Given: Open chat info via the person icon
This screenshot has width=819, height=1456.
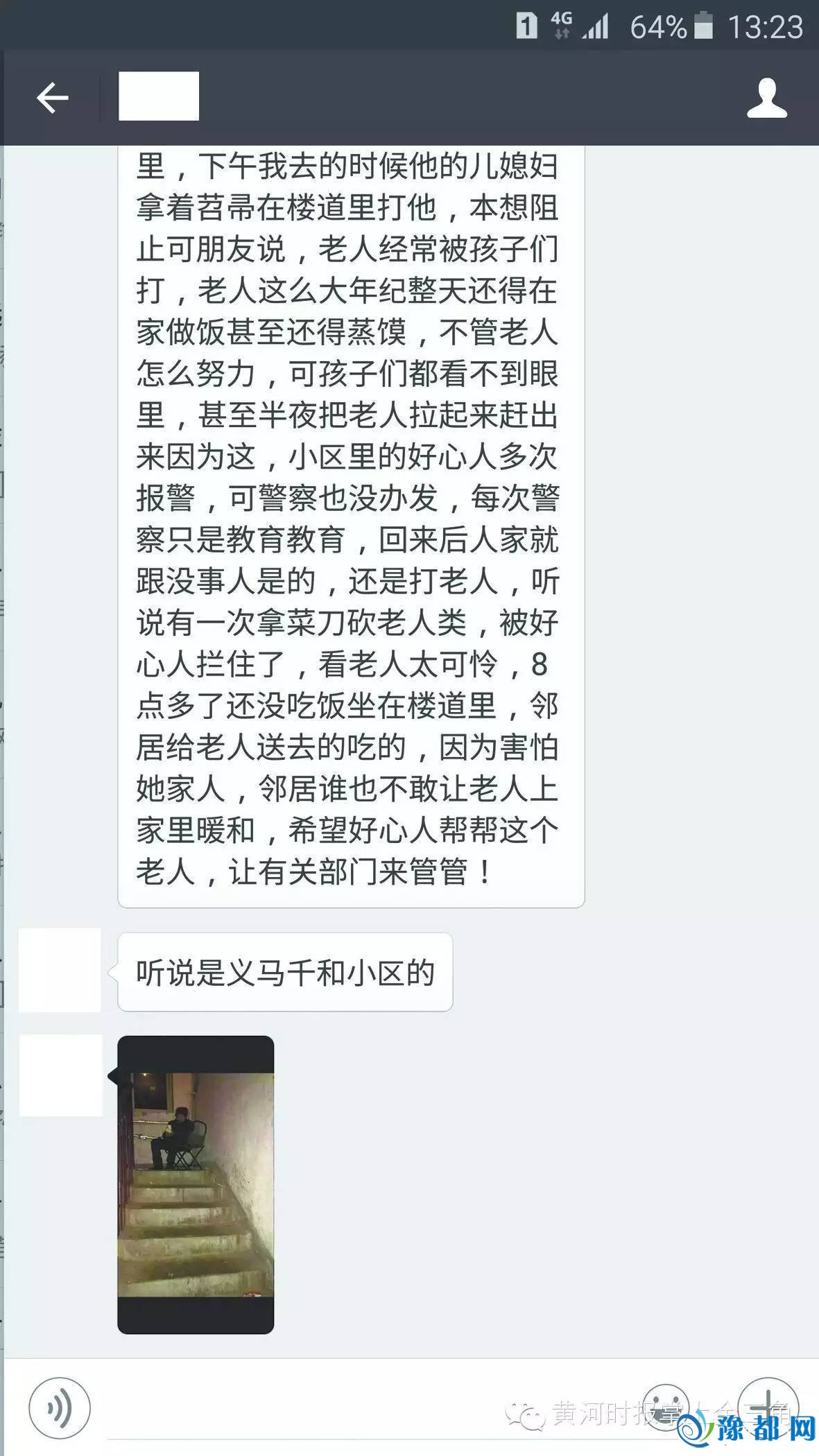Looking at the screenshot, I should click(x=766, y=98).
